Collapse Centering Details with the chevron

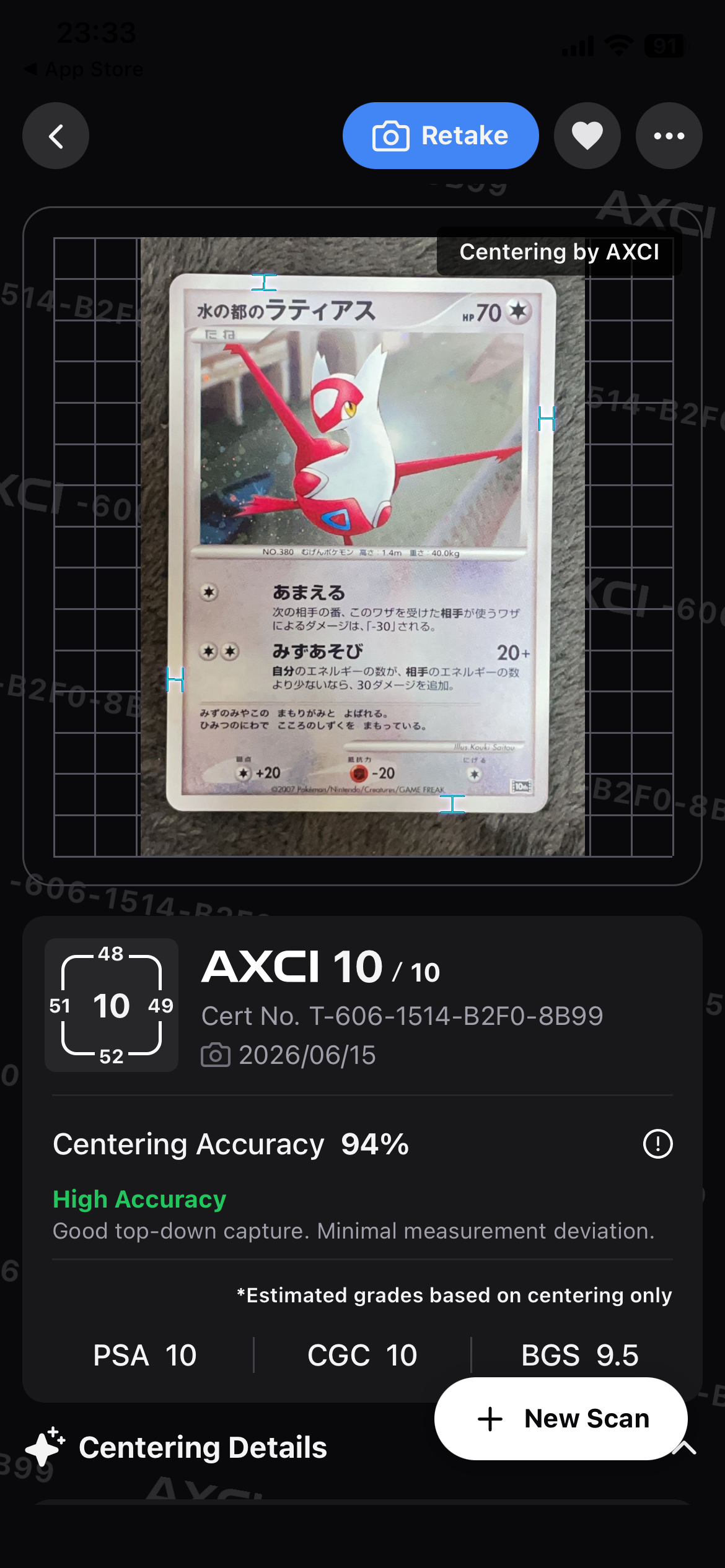685,1448
